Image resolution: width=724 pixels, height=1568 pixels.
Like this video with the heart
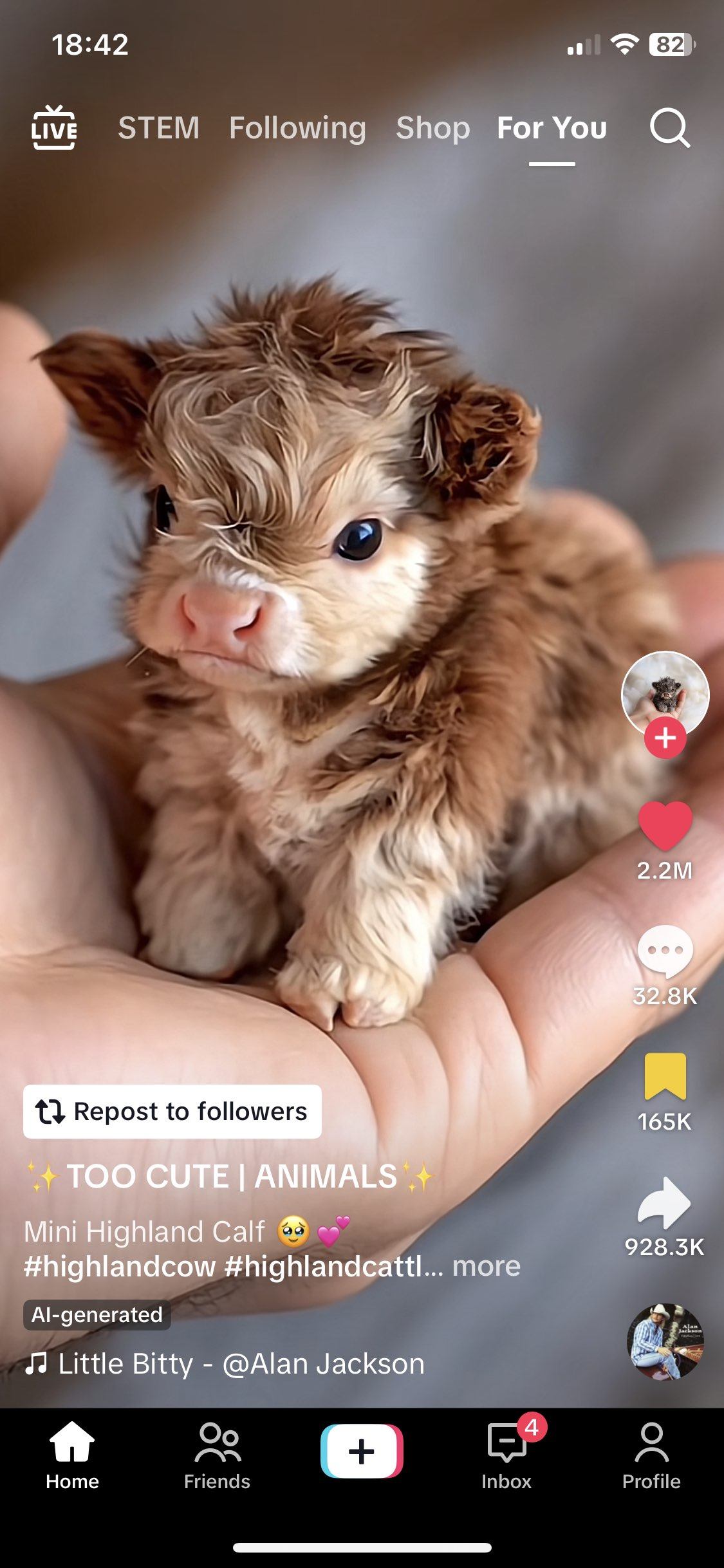665,825
